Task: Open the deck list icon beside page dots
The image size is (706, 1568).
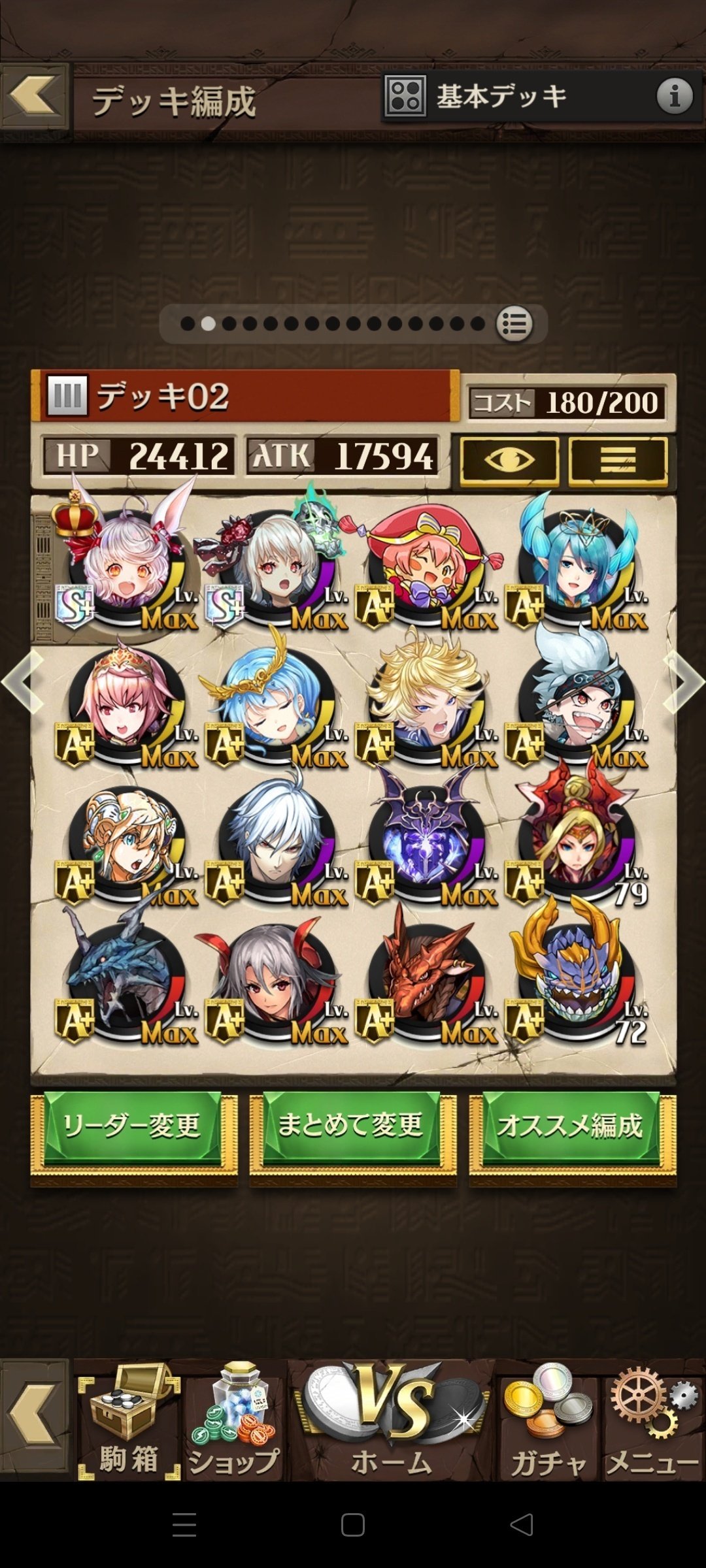Action: coord(514,323)
